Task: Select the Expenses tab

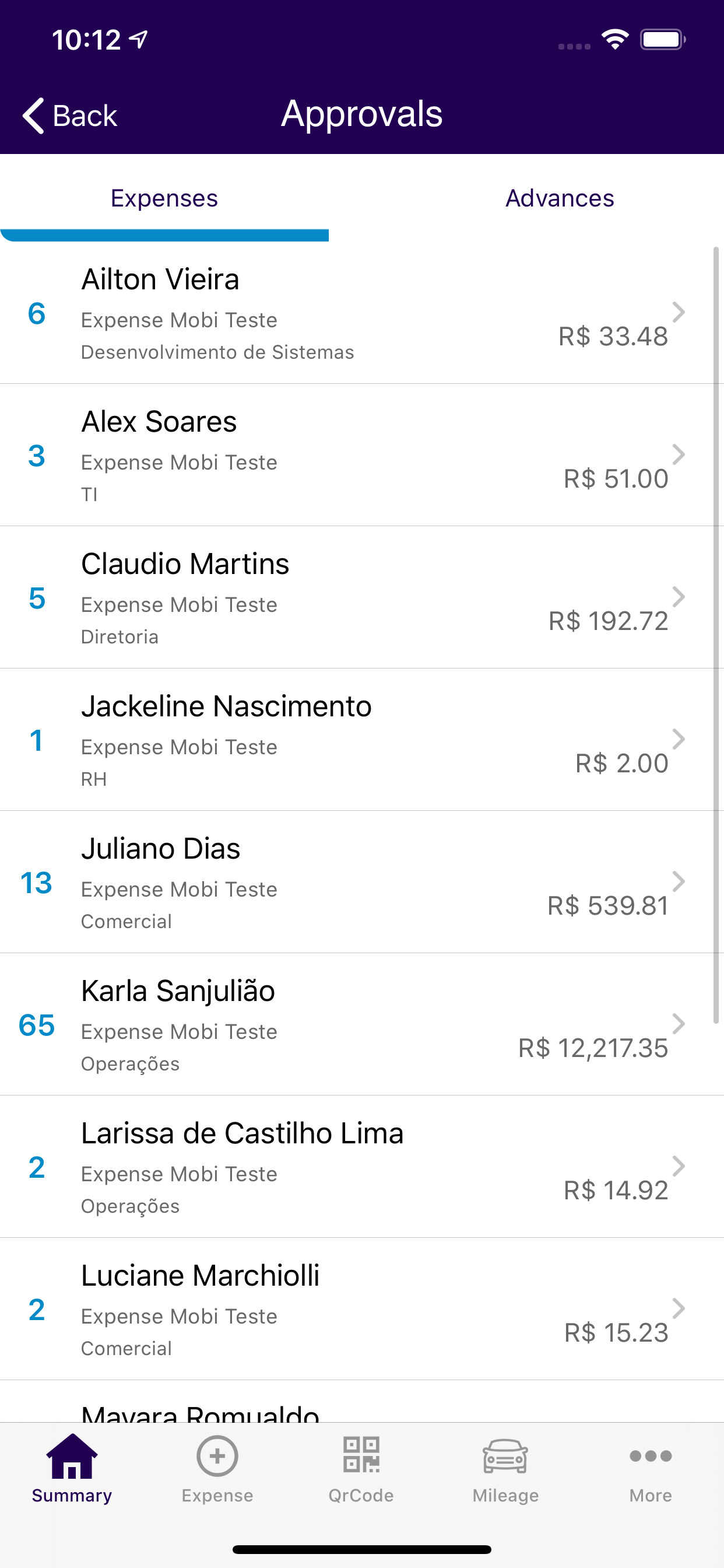Action: 164,198
